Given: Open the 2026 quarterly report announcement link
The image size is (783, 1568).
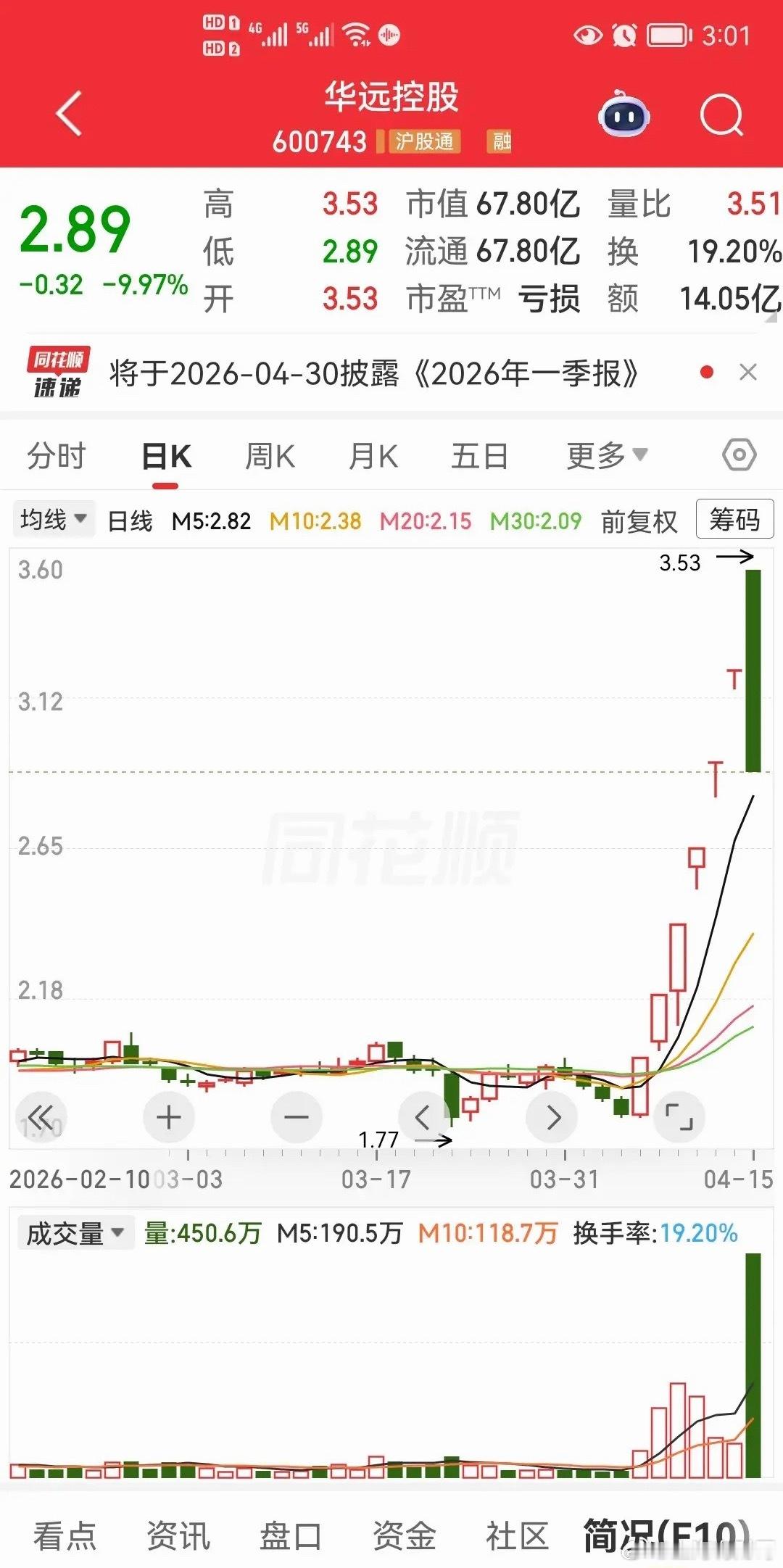Looking at the screenshot, I should (373, 373).
